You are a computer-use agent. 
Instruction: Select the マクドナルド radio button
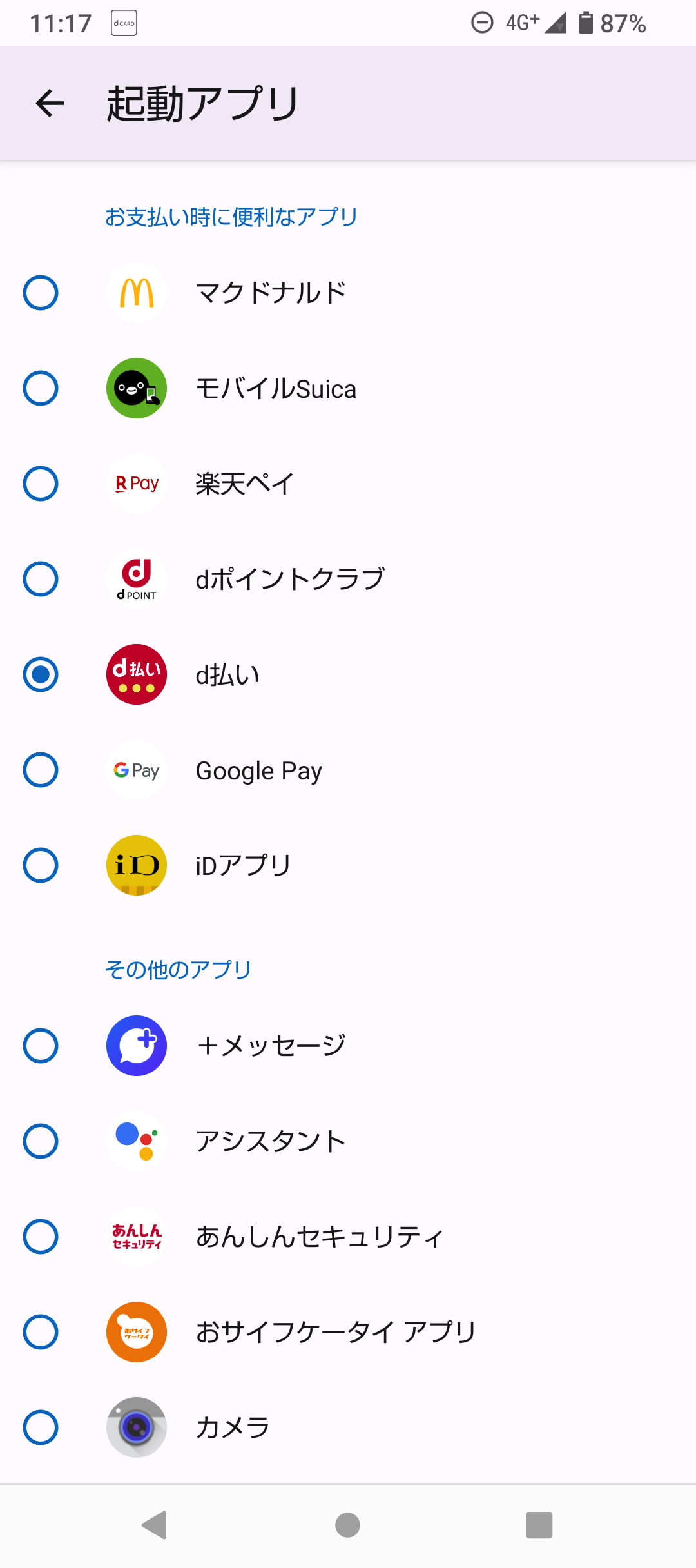tap(40, 291)
